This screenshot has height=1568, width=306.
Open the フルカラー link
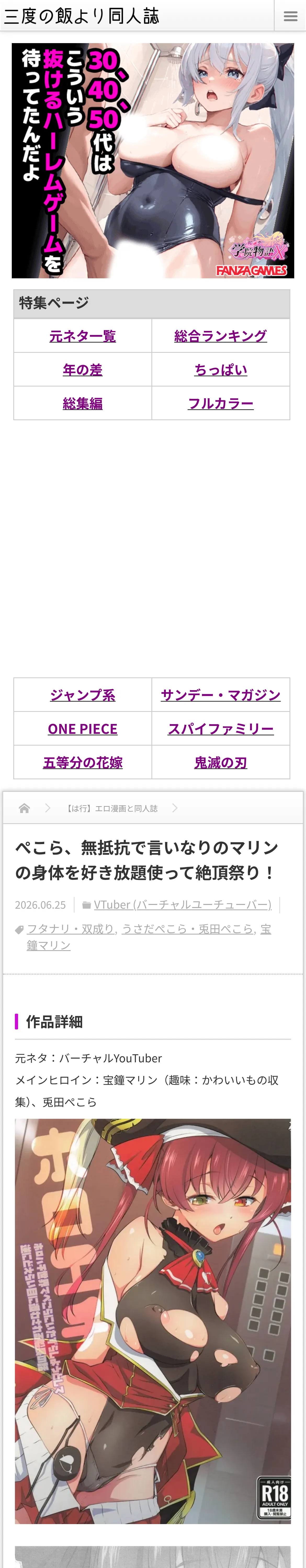tap(221, 403)
